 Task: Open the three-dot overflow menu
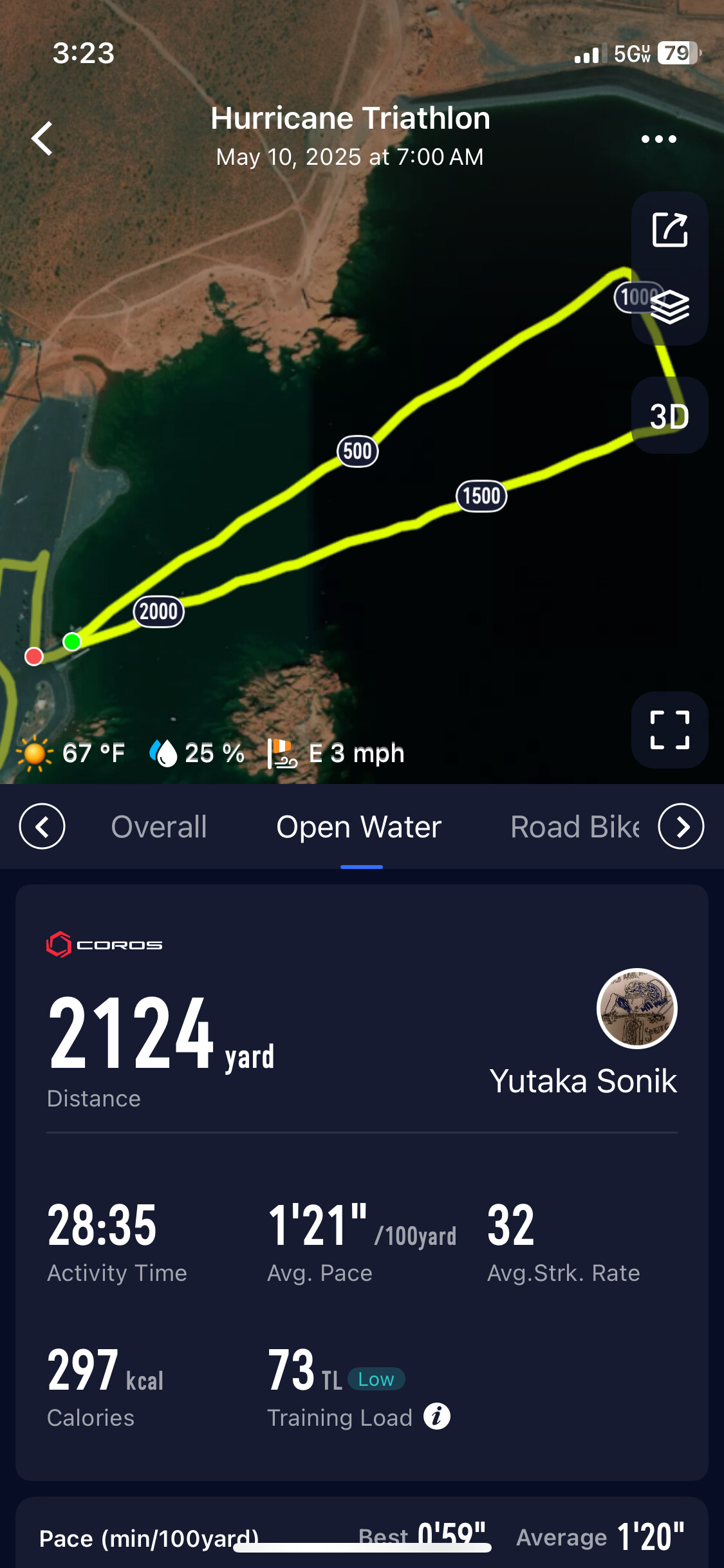coord(658,139)
